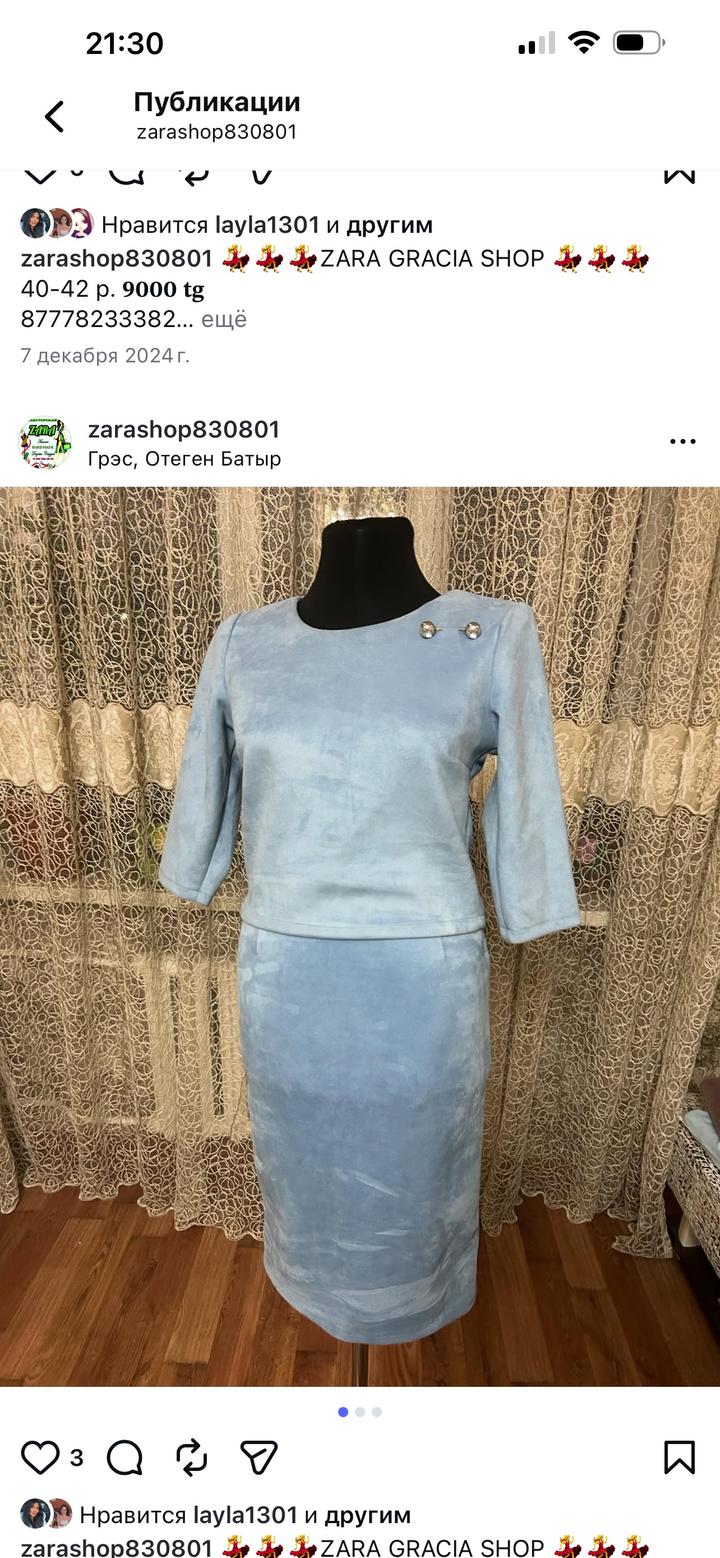Share blue suit post via paper plane

[x=258, y=1457]
